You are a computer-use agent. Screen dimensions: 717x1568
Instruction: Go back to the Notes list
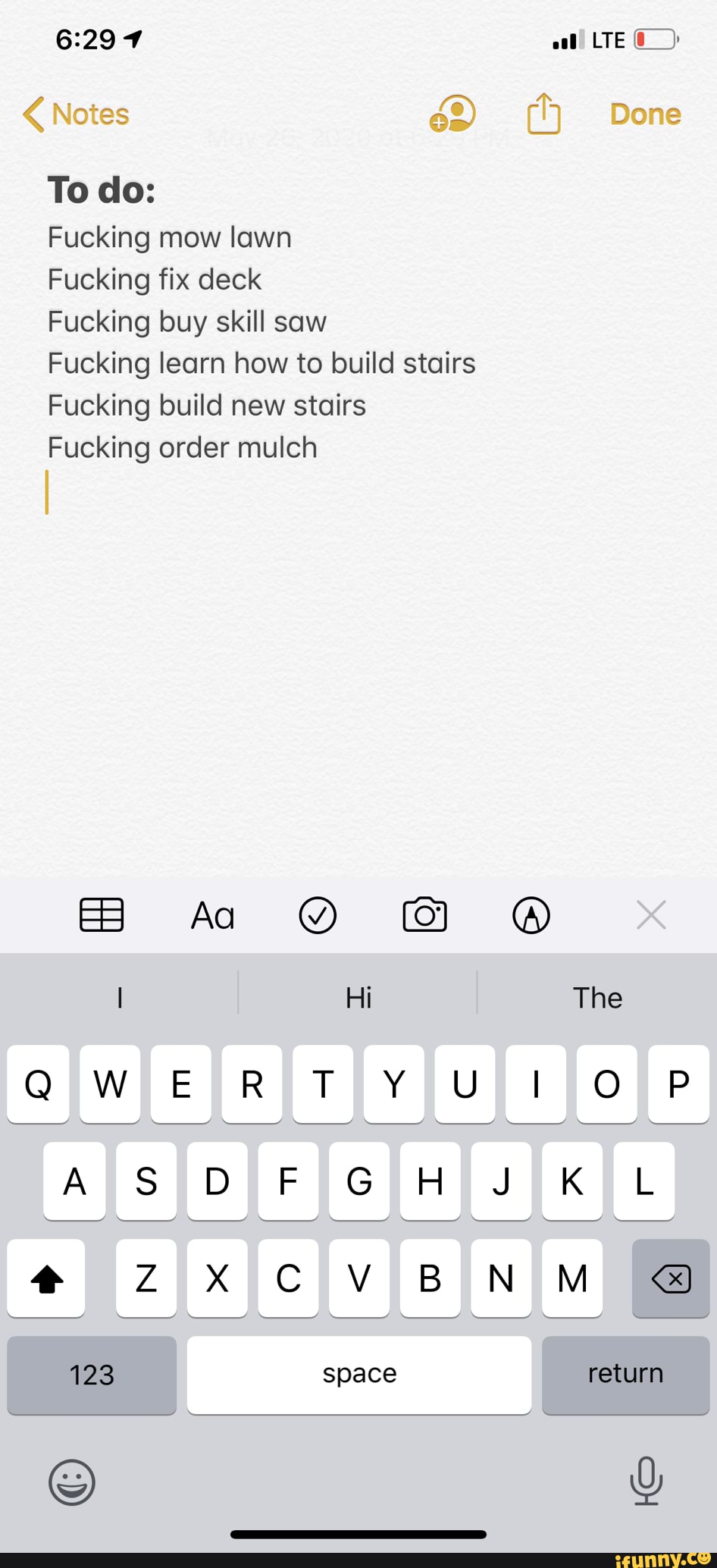coord(76,114)
